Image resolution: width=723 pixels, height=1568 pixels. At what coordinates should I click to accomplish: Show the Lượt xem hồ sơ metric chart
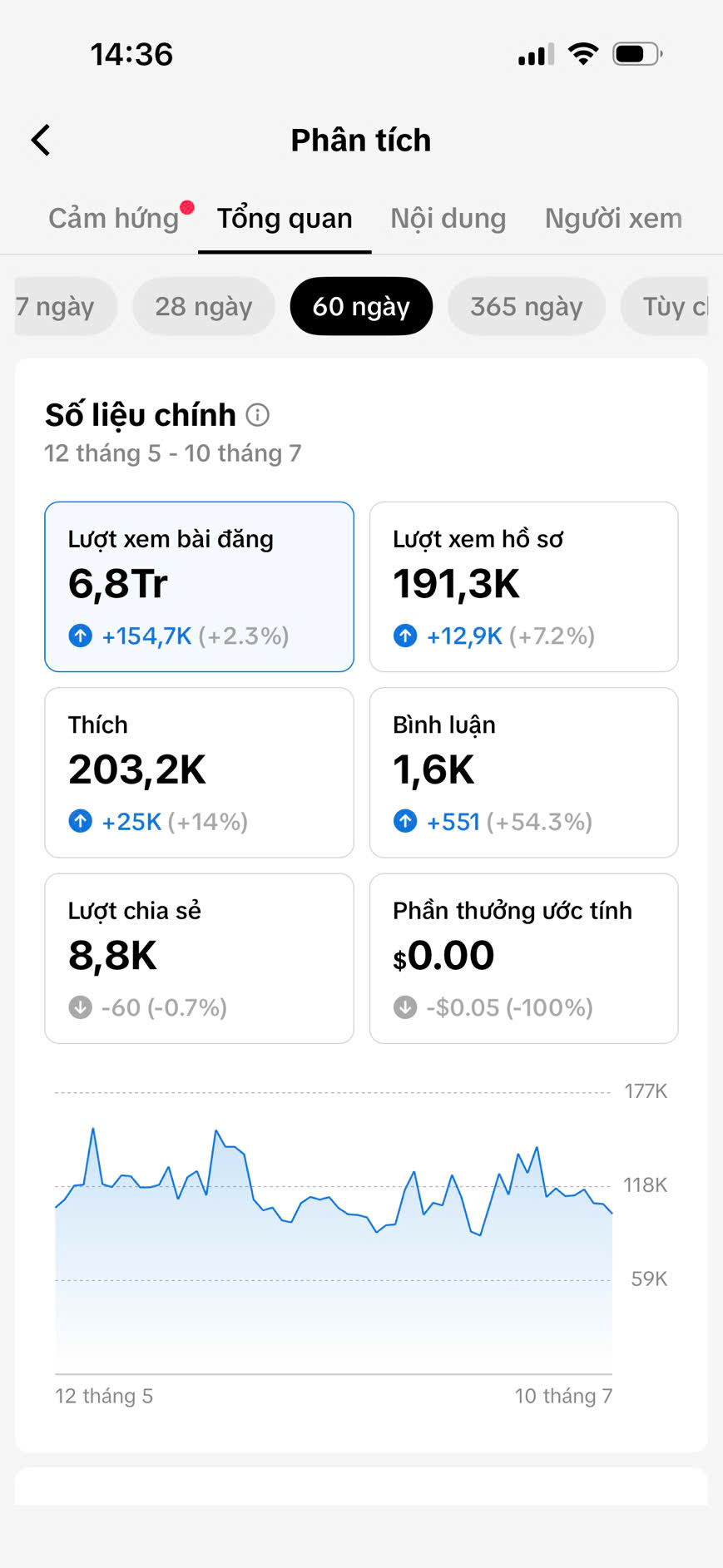[523, 586]
